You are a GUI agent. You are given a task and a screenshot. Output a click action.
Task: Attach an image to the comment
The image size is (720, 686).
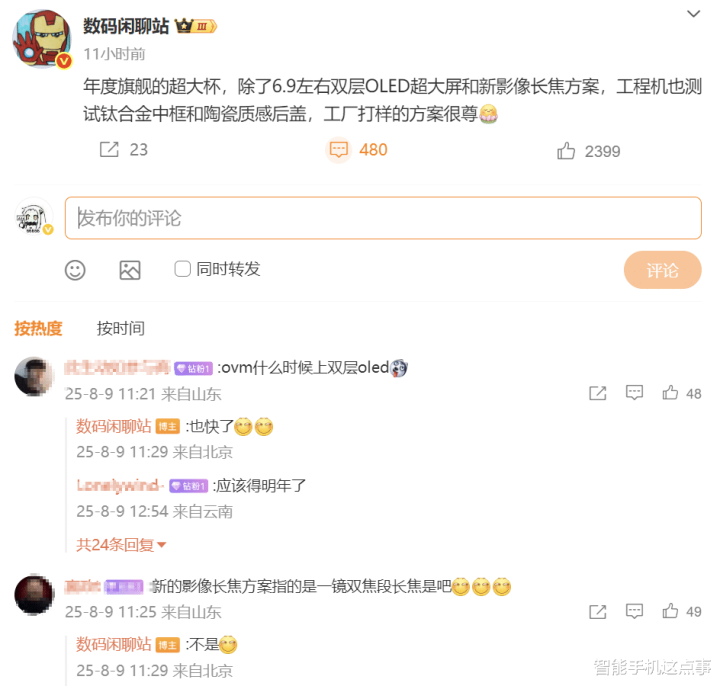click(130, 270)
